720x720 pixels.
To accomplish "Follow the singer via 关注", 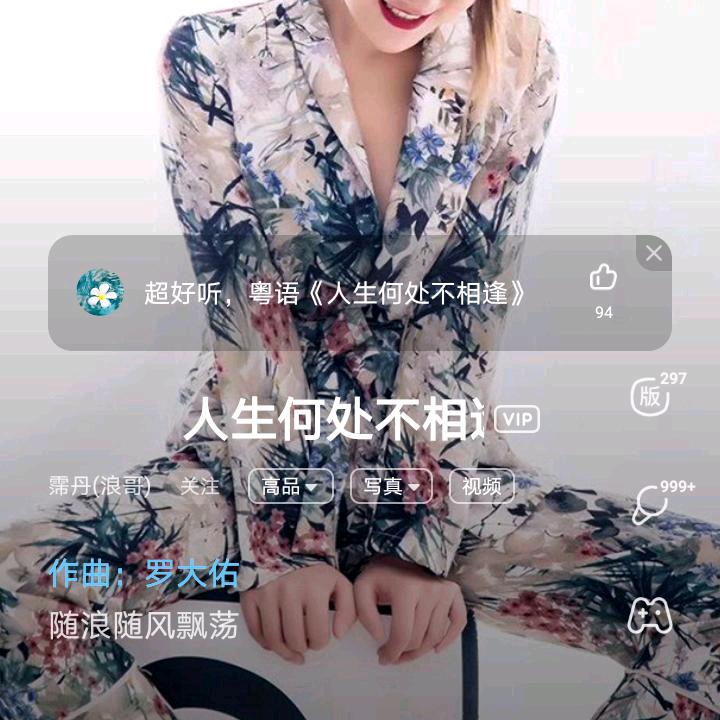I will (x=199, y=486).
